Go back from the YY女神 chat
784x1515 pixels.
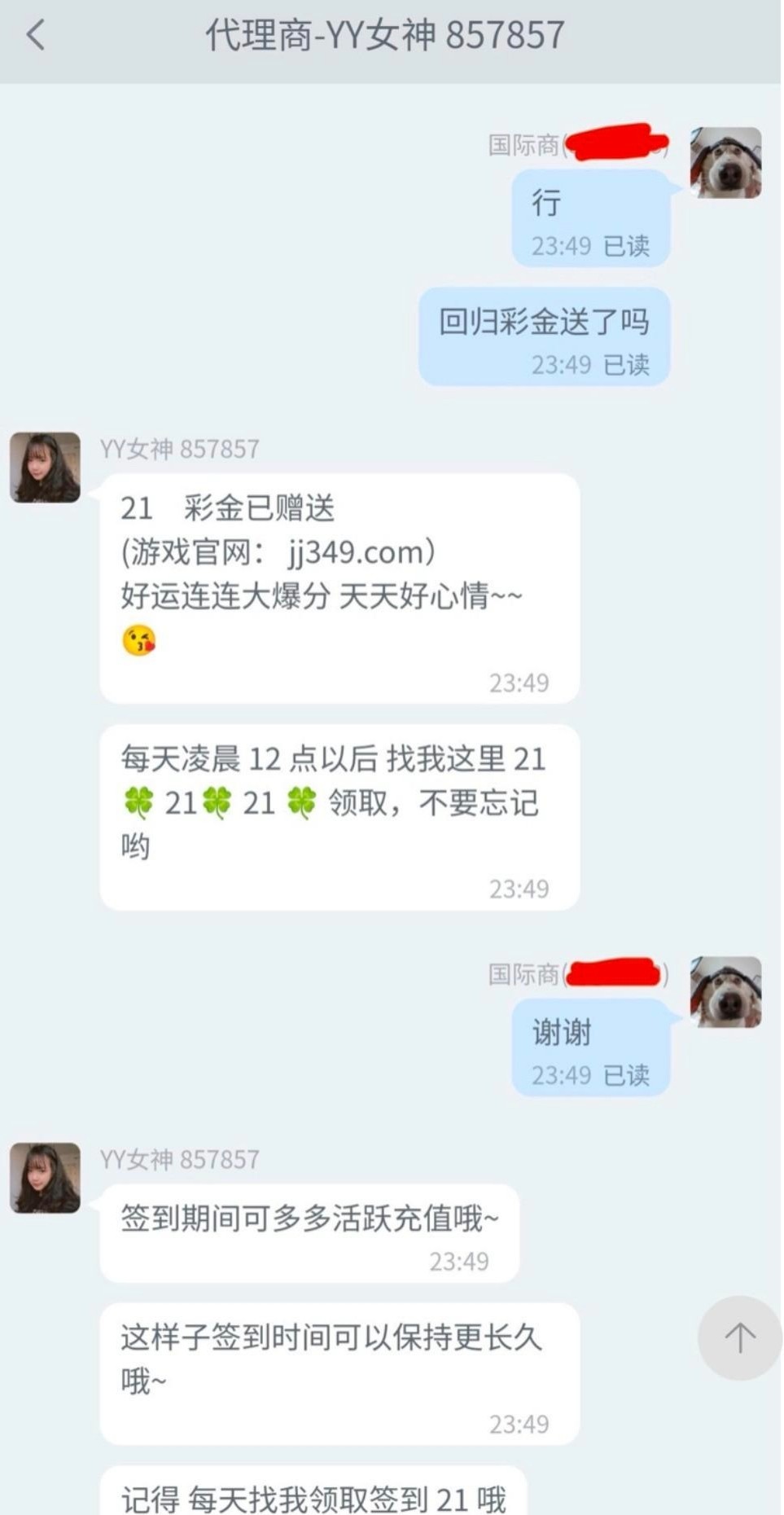[36, 36]
